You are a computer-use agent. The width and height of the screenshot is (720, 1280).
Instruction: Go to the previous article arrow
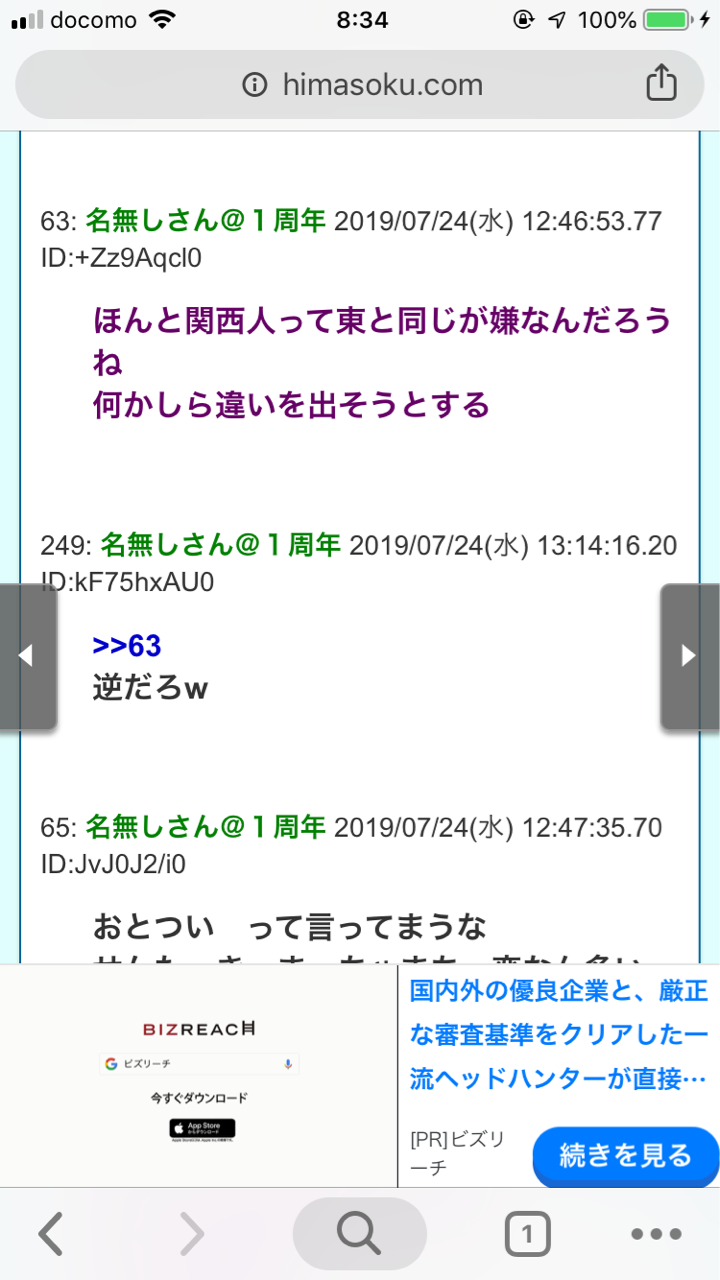(x=27, y=656)
